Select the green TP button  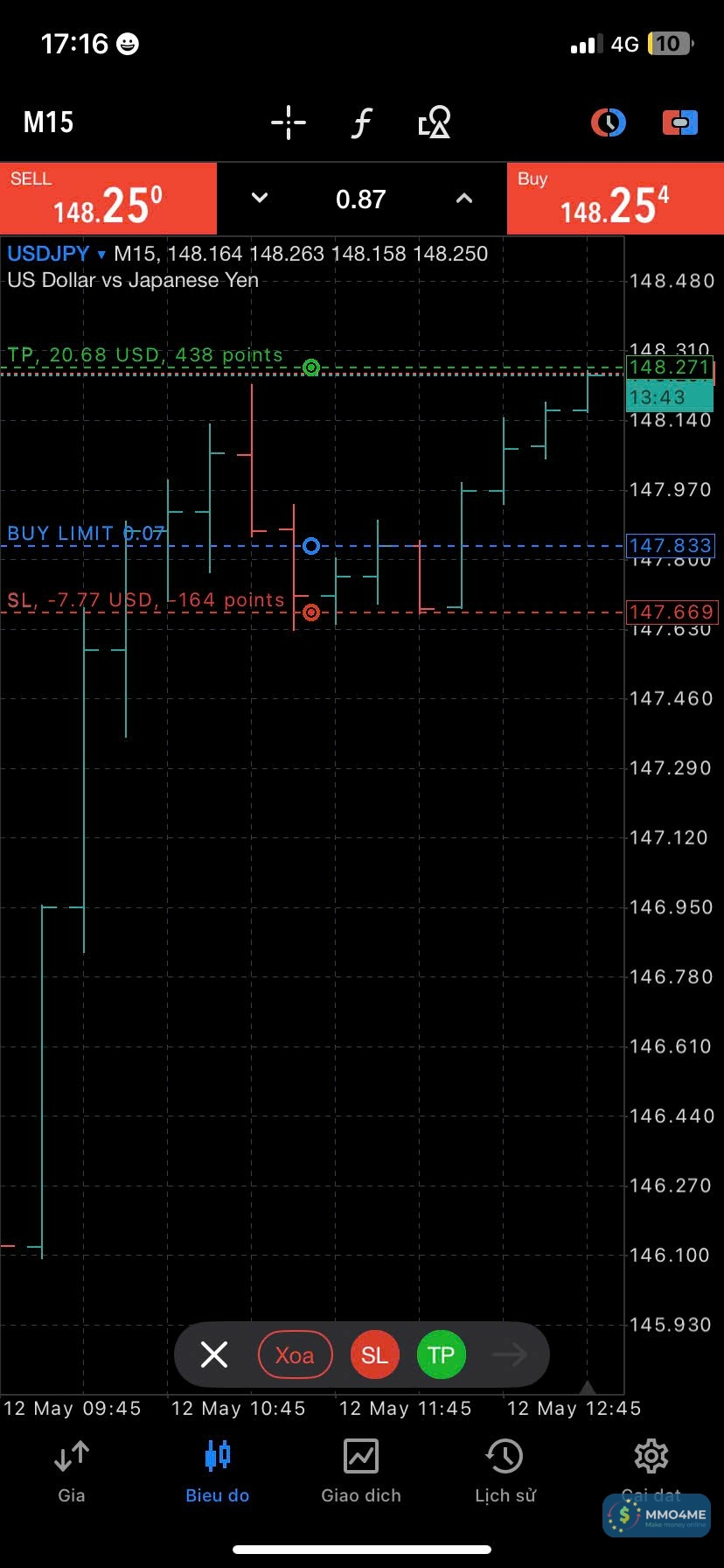point(441,1354)
